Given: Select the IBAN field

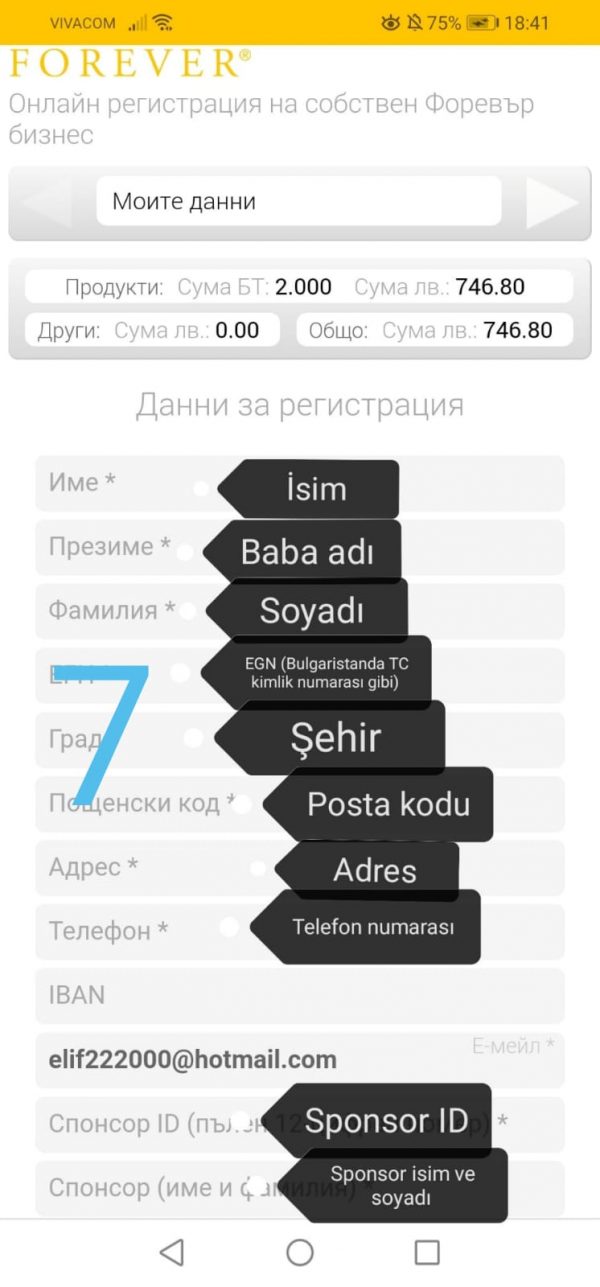Looking at the screenshot, I should [x=300, y=995].
